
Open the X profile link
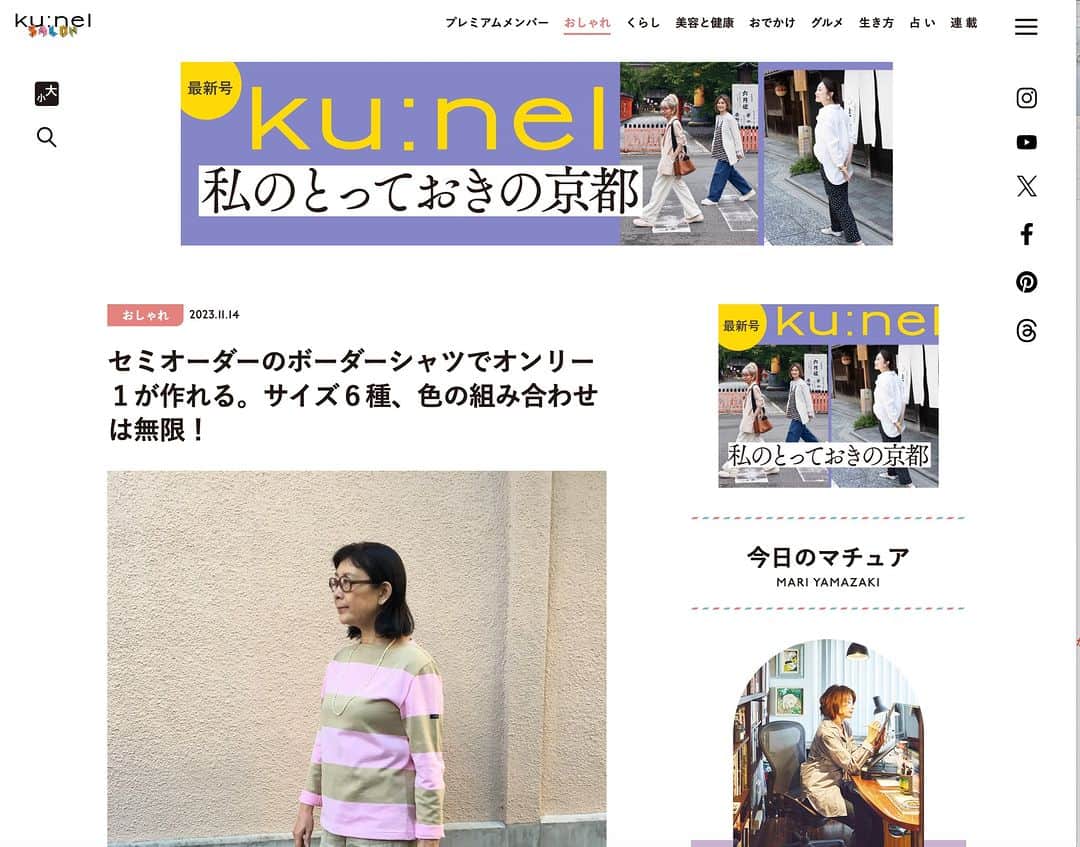click(x=1026, y=186)
